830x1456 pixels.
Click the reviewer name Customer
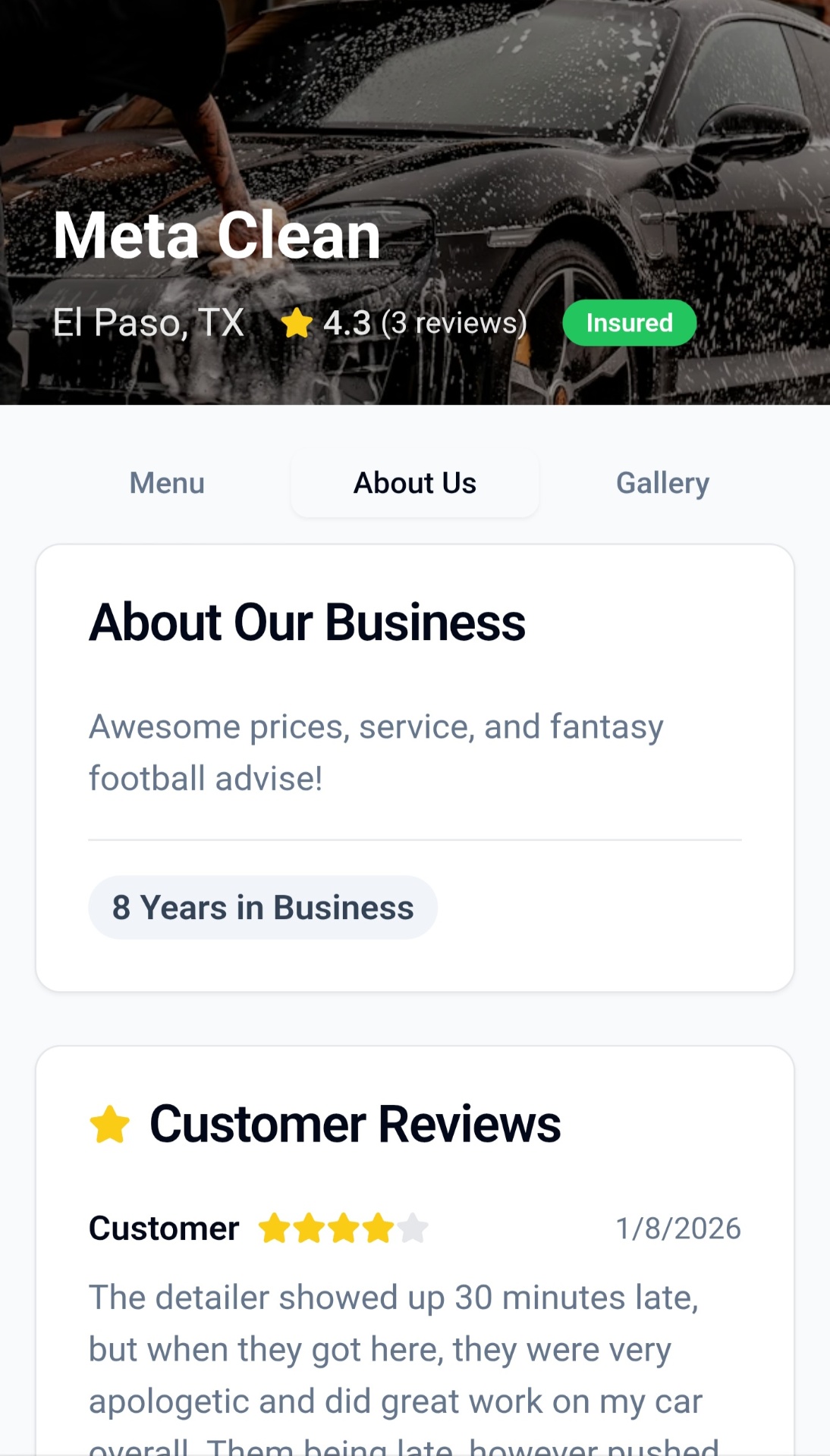point(163,1227)
